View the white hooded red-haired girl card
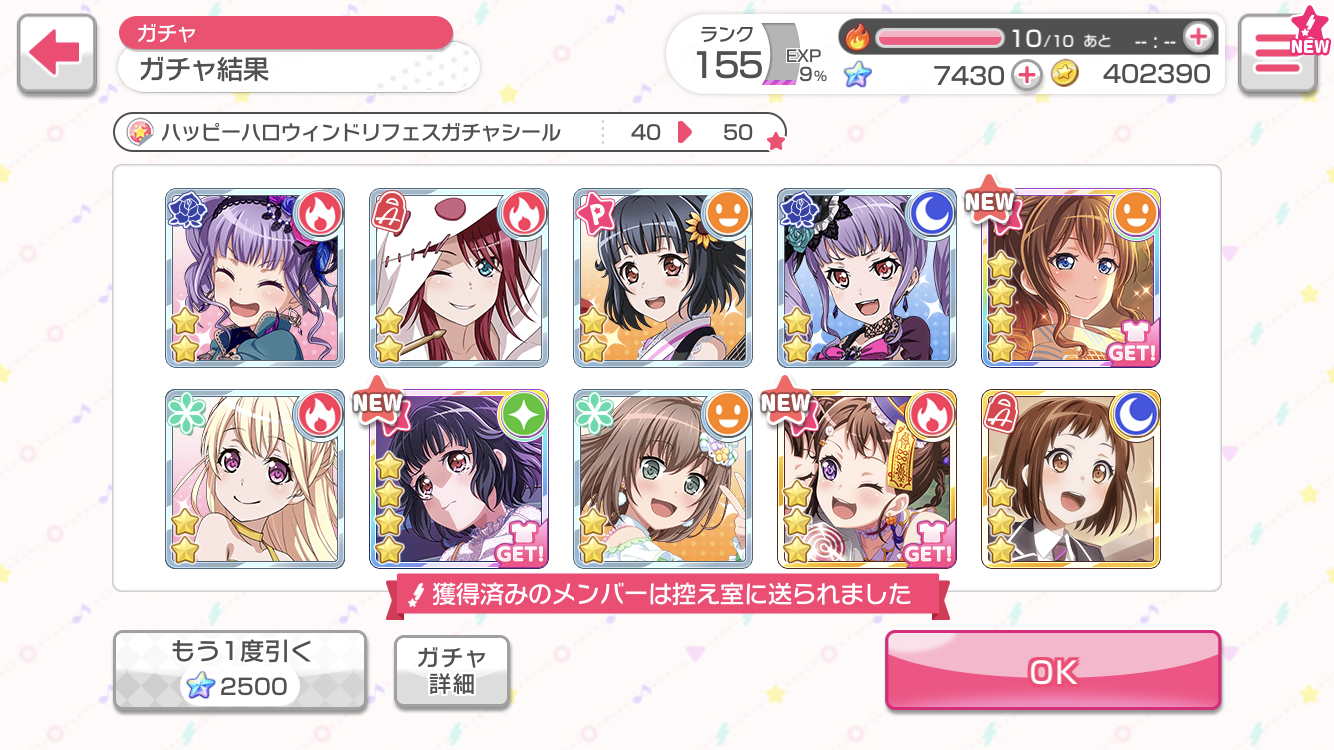This screenshot has width=1334, height=750. pos(459,277)
